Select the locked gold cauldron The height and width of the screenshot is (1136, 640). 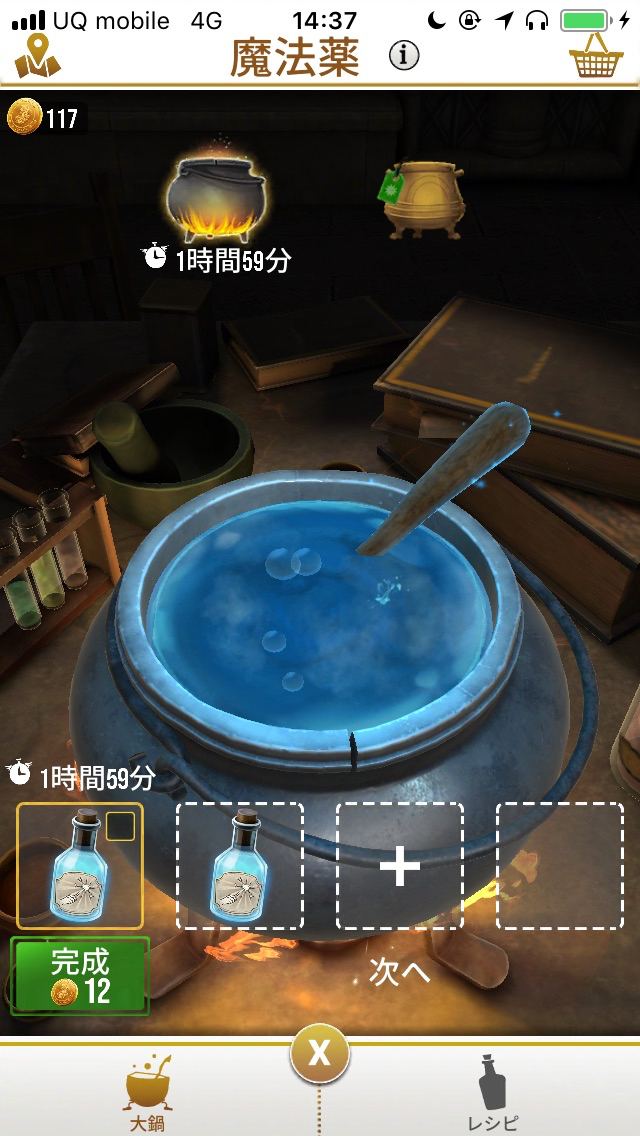coord(423,200)
